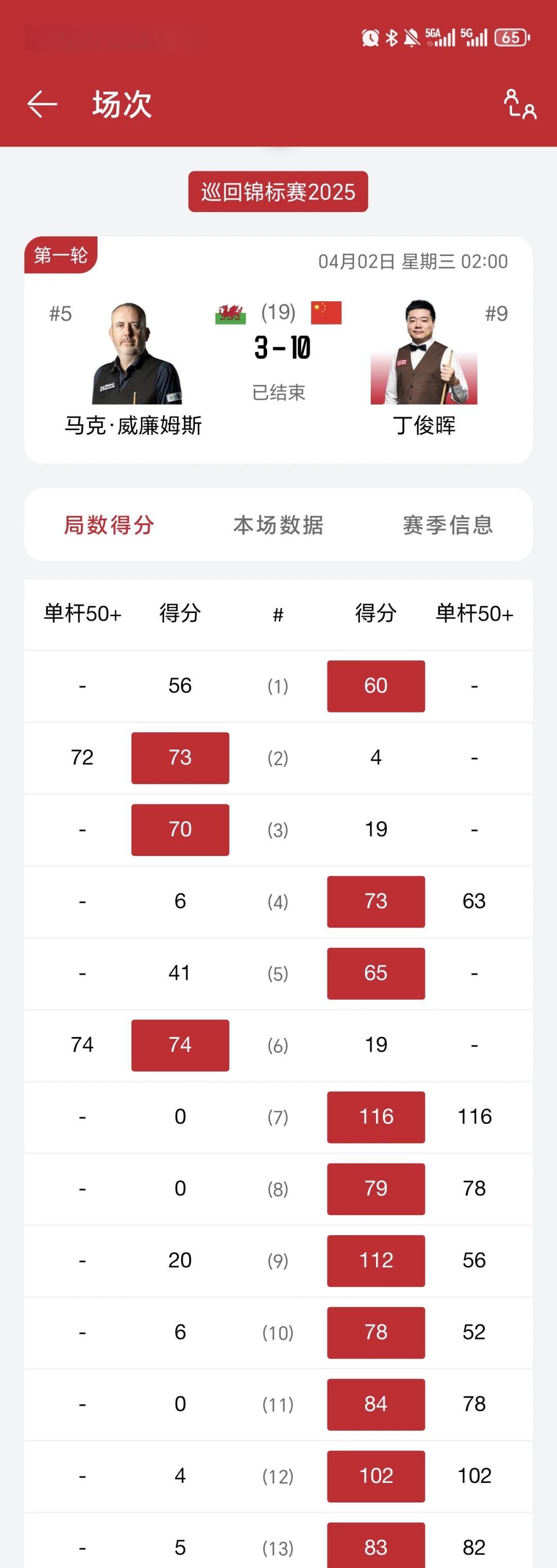Select the Wales flag icon
Viewport: 557px width, 1568px height.
point(230,312)
